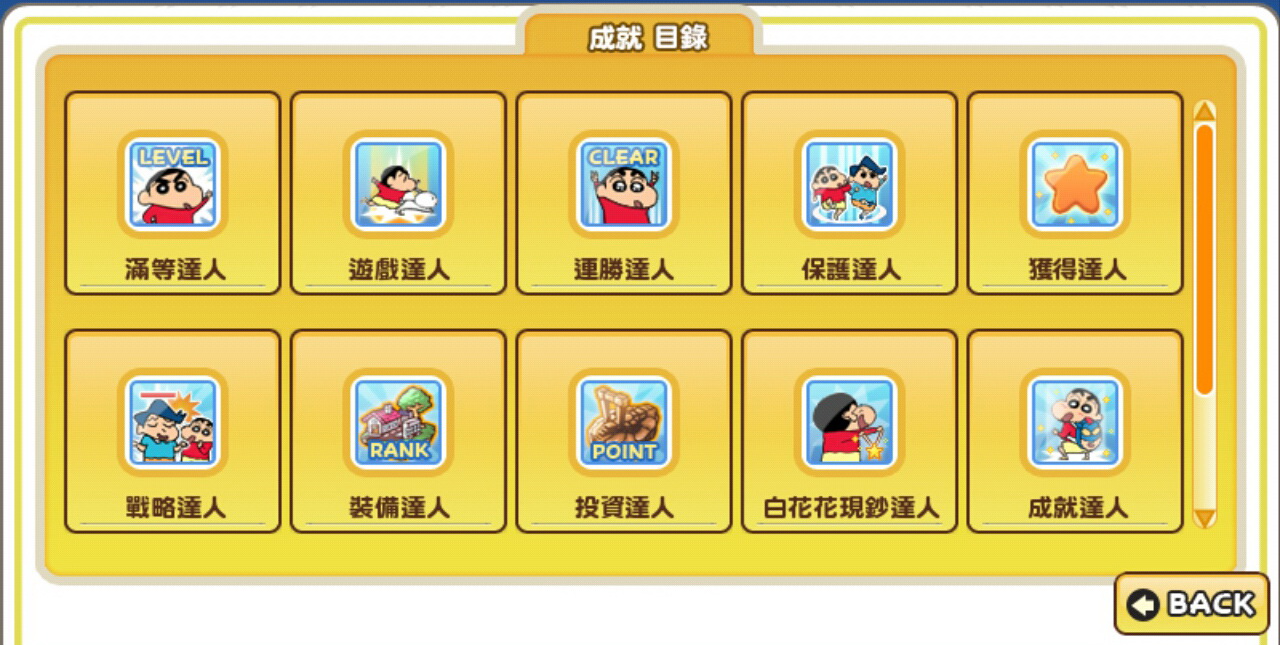Select the 戰略達人 achievement card
1280x645 pixels.
[x=172, y=431]
